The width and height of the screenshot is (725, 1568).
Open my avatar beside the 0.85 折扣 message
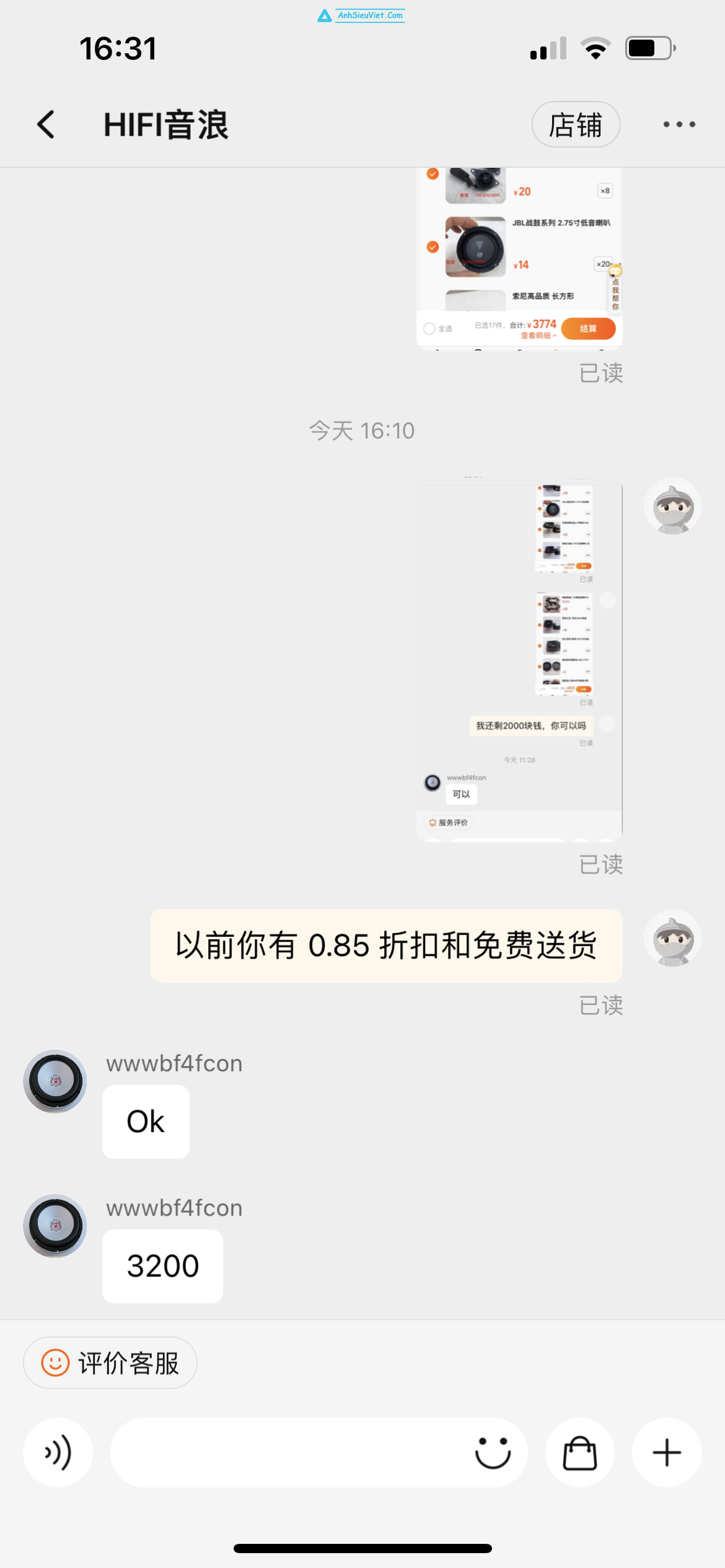[x=673, y=938]
